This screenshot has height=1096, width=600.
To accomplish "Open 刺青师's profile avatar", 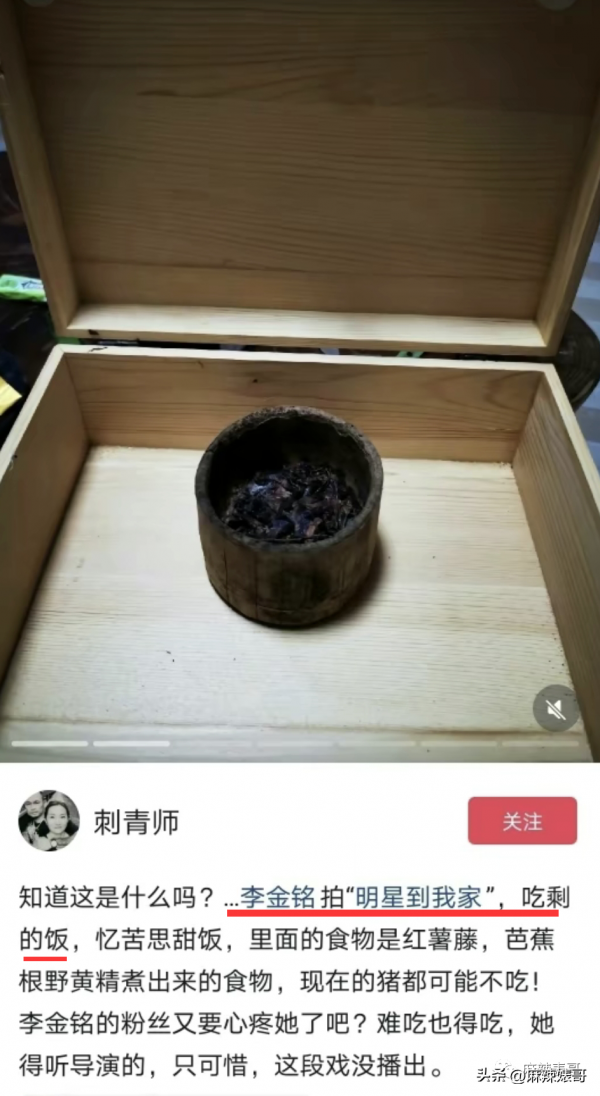I will pos(49,821).
